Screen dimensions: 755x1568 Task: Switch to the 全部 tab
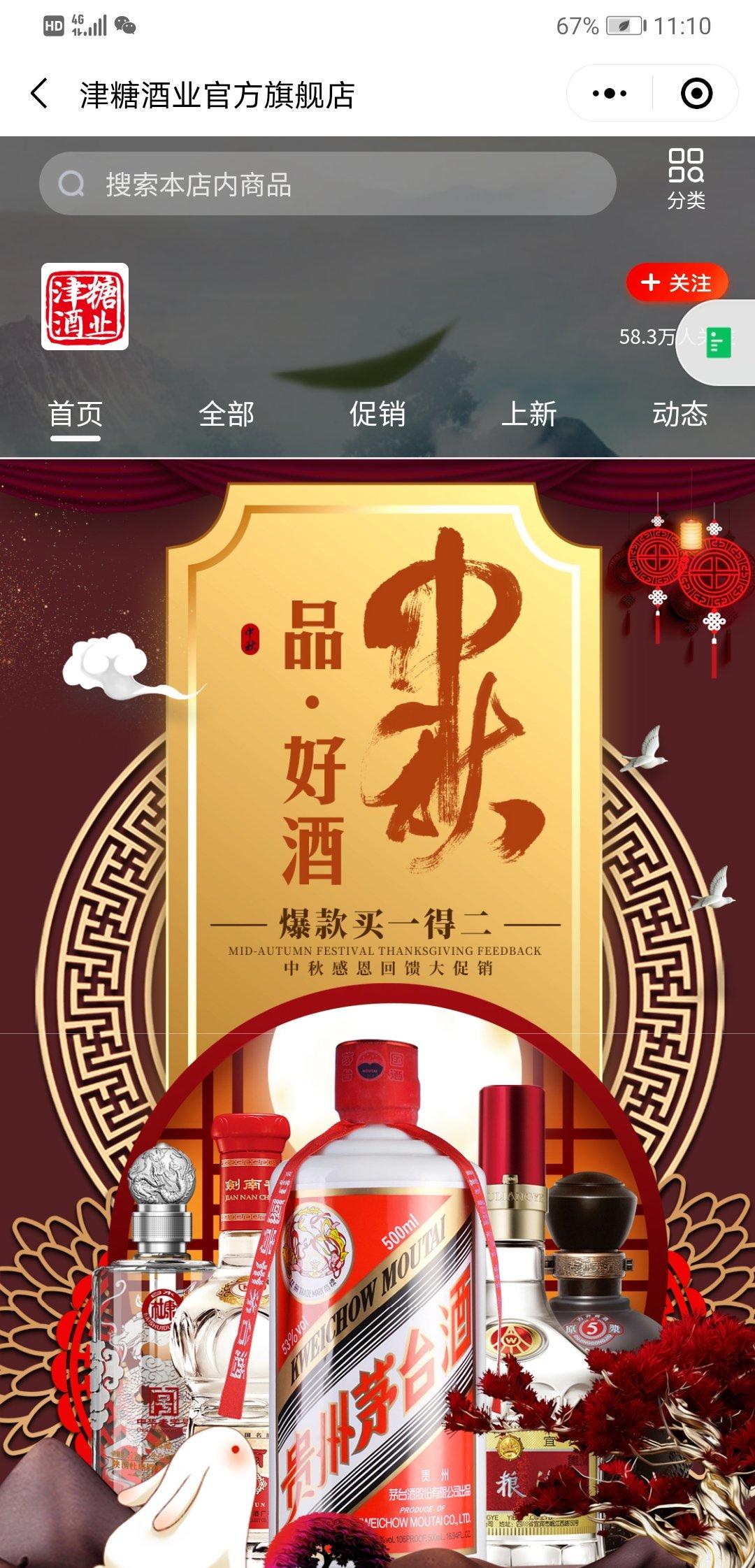226,414
